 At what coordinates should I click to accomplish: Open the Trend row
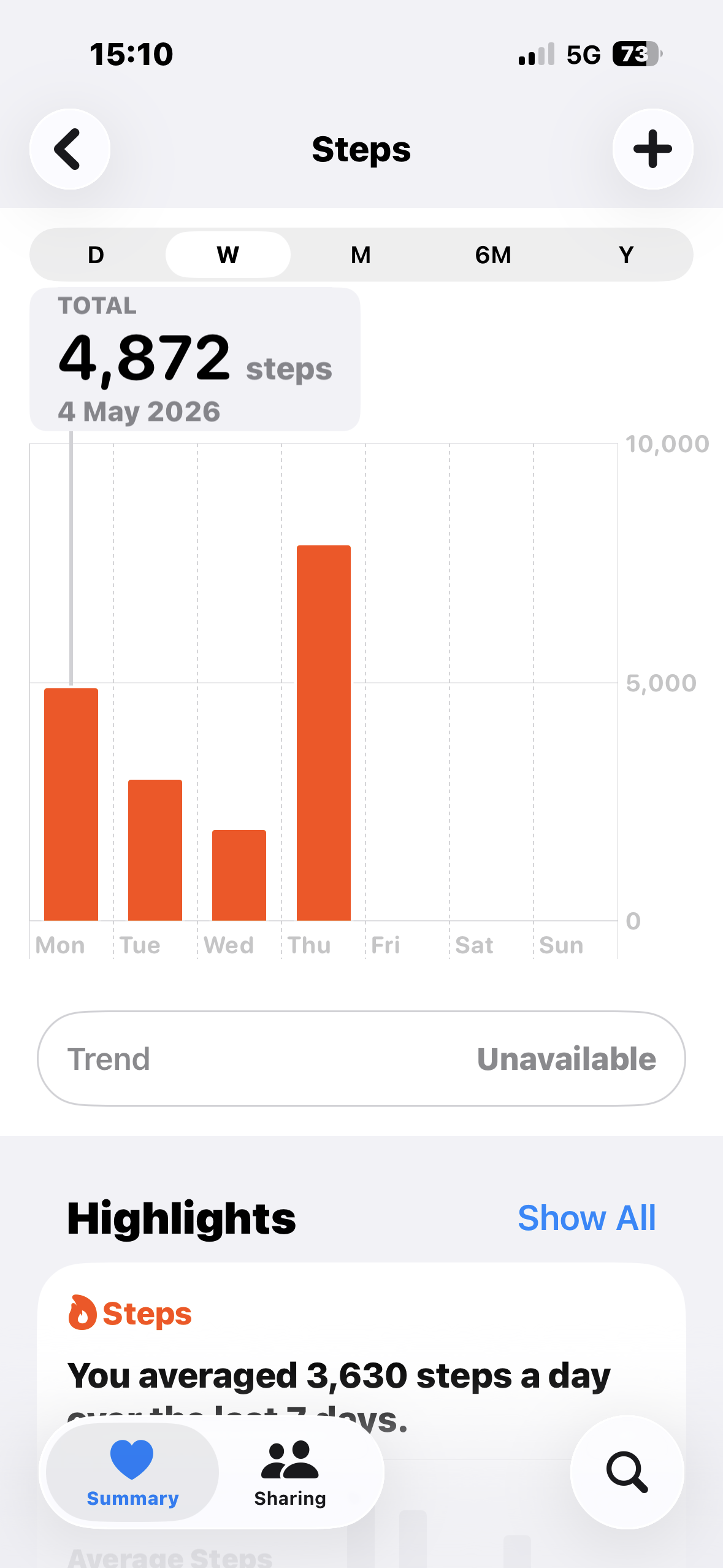point(361,1059)
